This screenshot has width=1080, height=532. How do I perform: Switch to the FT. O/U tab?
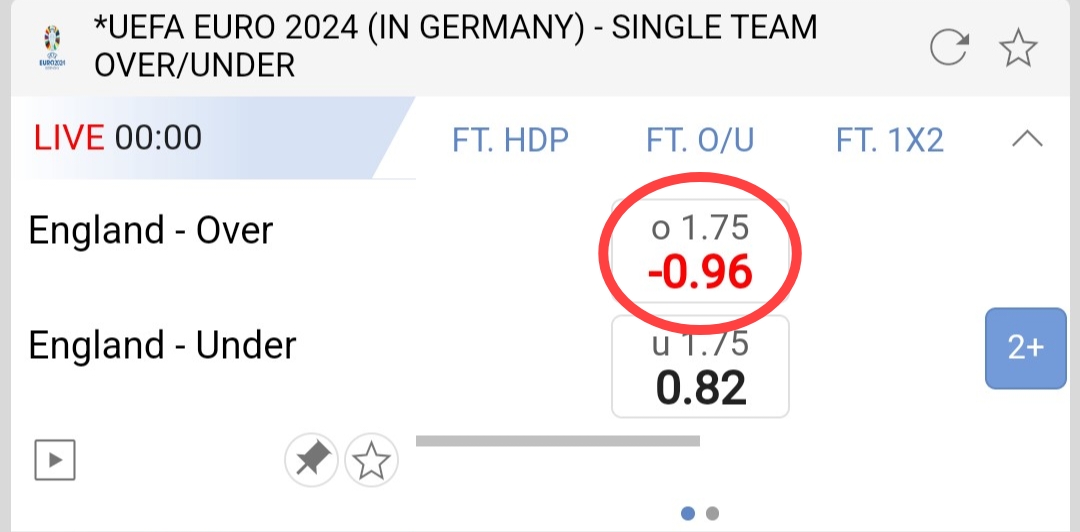[700, 140]
